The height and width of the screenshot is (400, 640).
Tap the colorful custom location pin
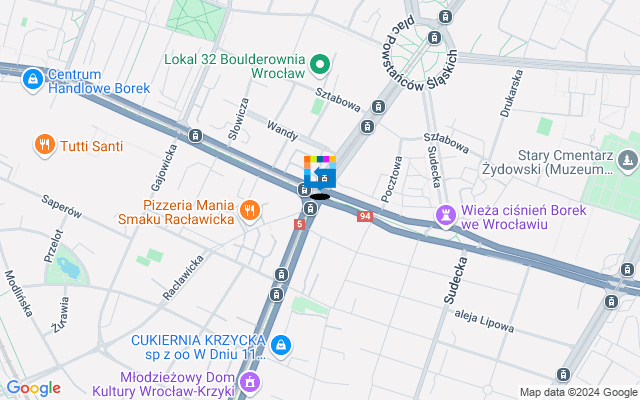(x=320, y=172)
